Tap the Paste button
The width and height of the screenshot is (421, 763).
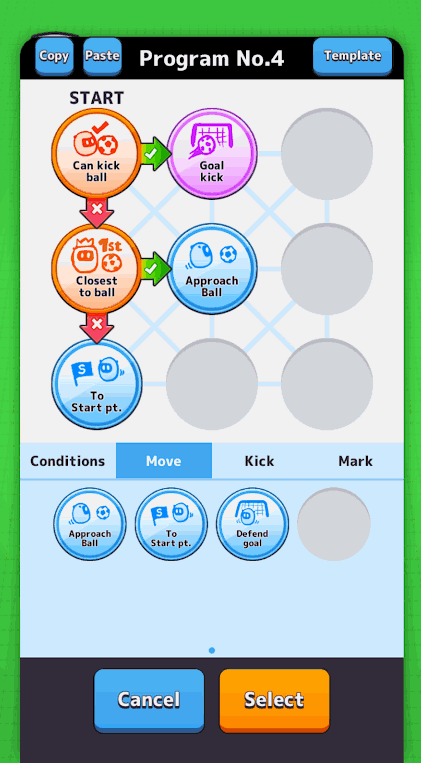coord(102,56)
